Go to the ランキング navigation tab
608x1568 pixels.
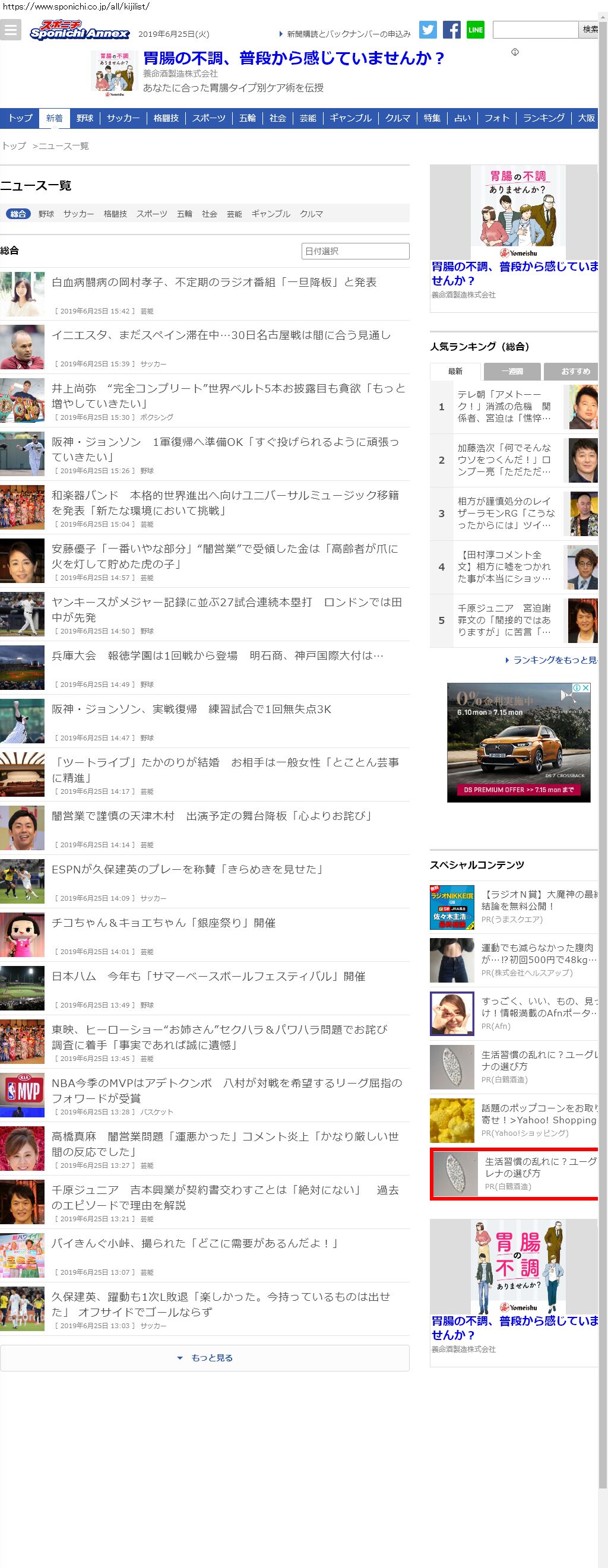(543, 118)
